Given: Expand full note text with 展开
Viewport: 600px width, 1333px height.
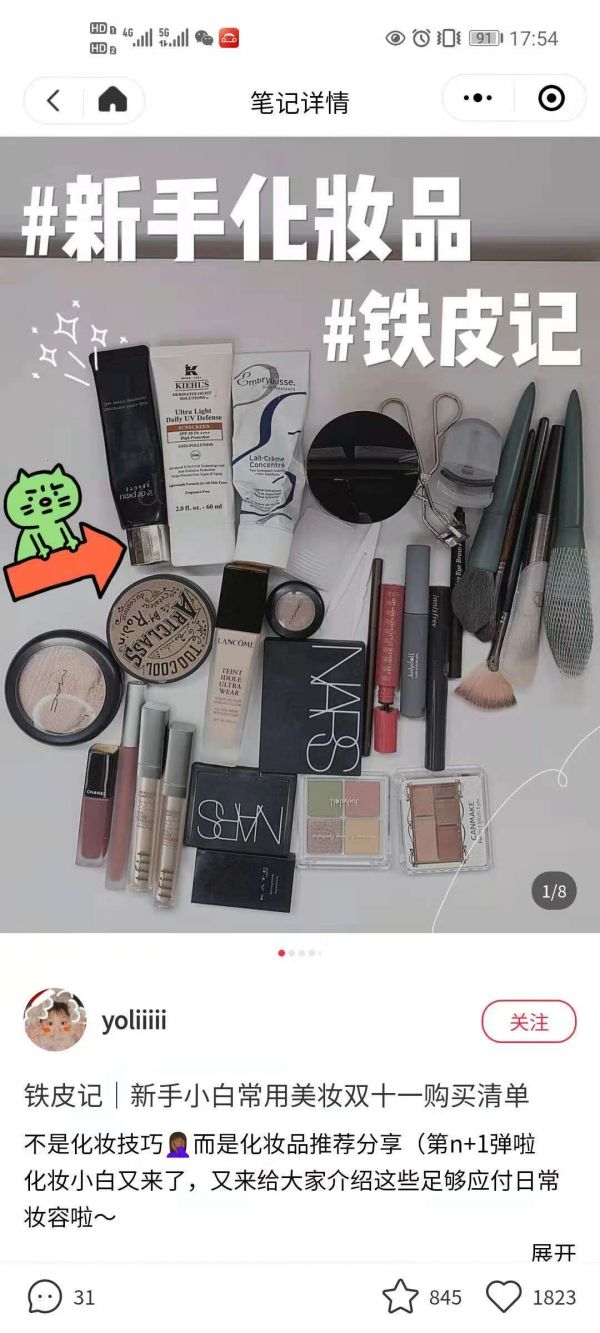Looking at the screenshot, I should (553, 1253).
